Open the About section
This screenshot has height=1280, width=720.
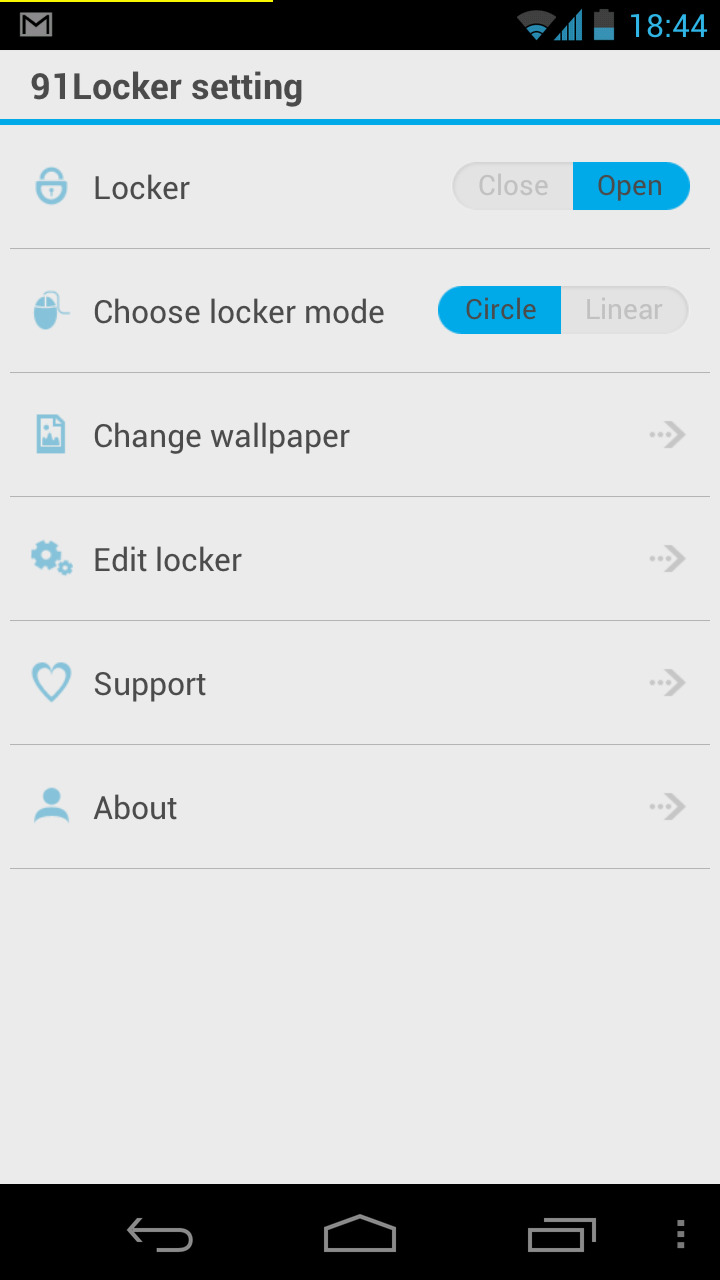point(360,807)
